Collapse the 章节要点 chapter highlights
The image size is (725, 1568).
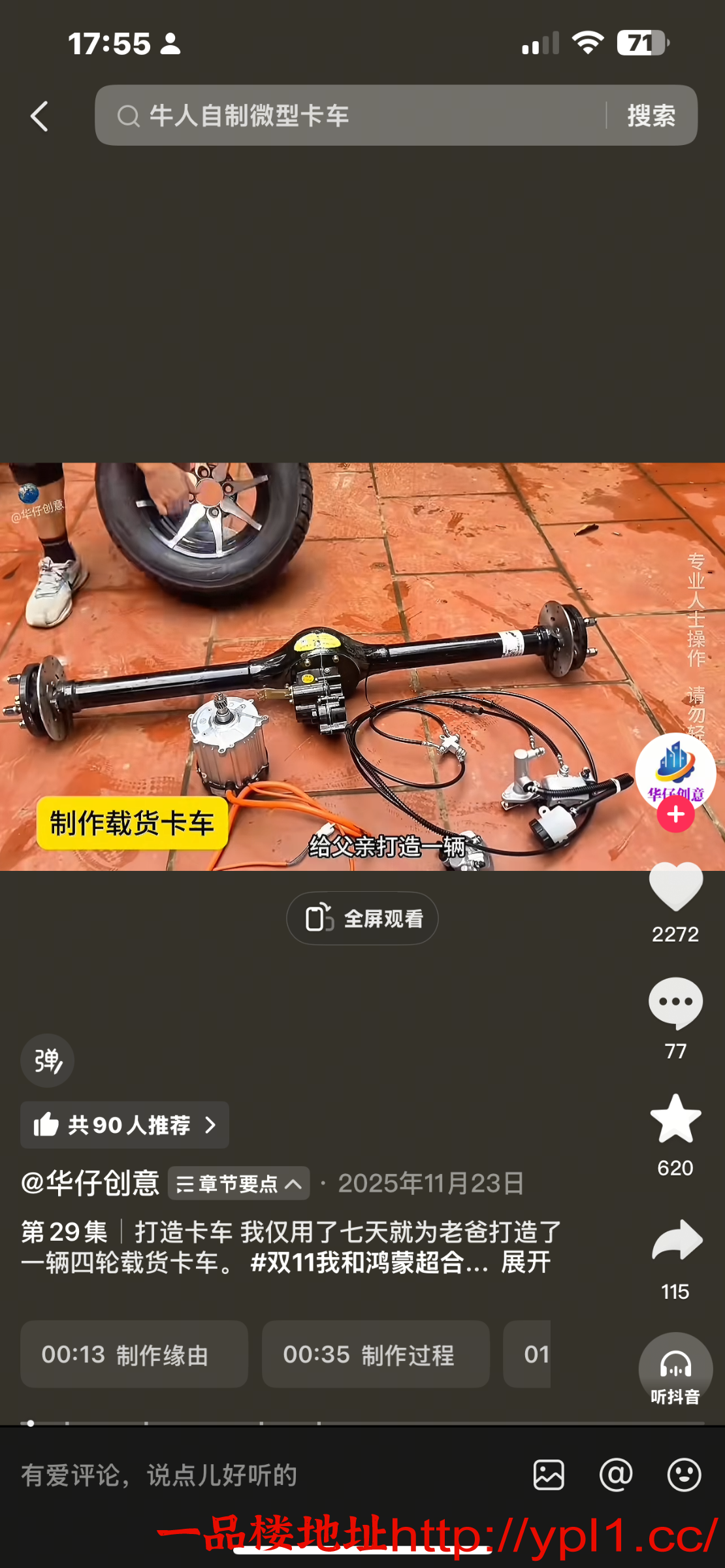(239, 1183)
